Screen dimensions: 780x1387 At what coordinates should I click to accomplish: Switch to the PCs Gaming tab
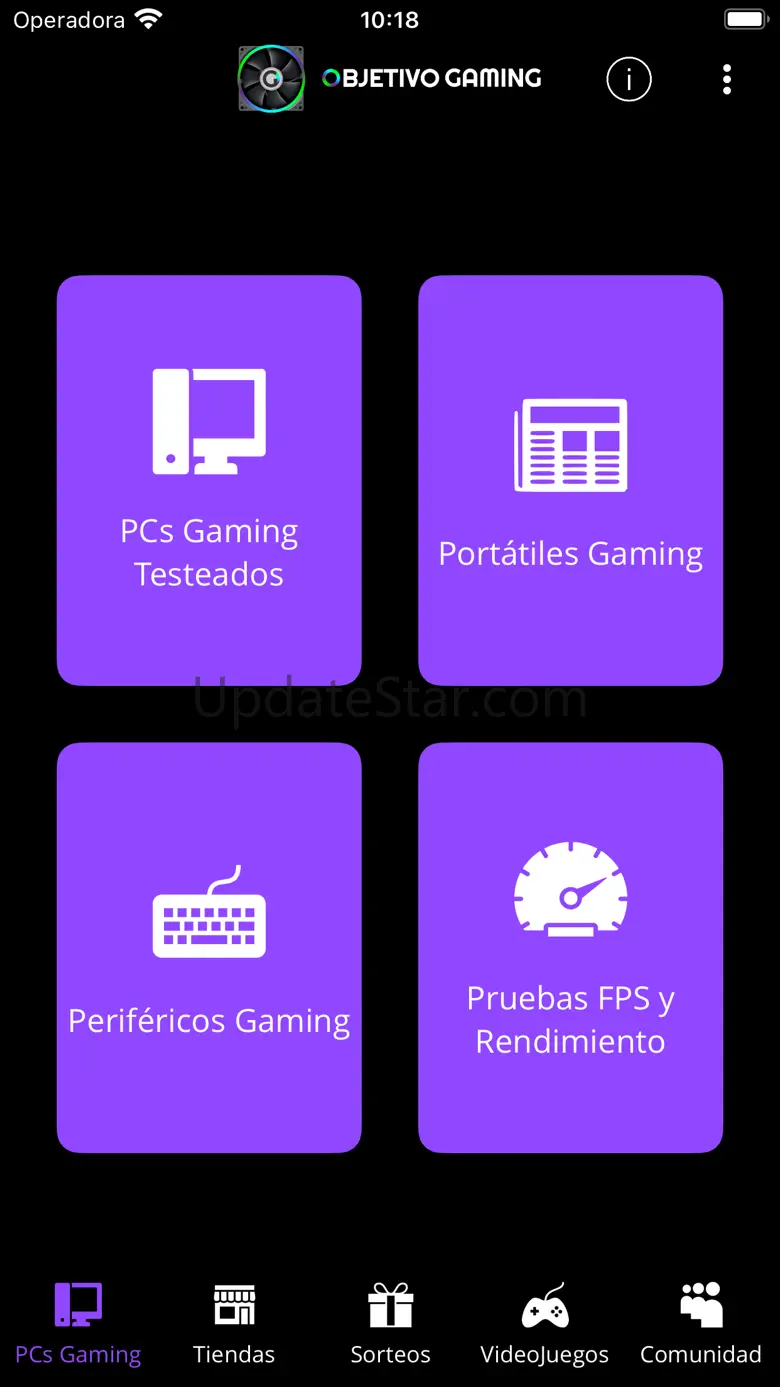coord(78,1324)
